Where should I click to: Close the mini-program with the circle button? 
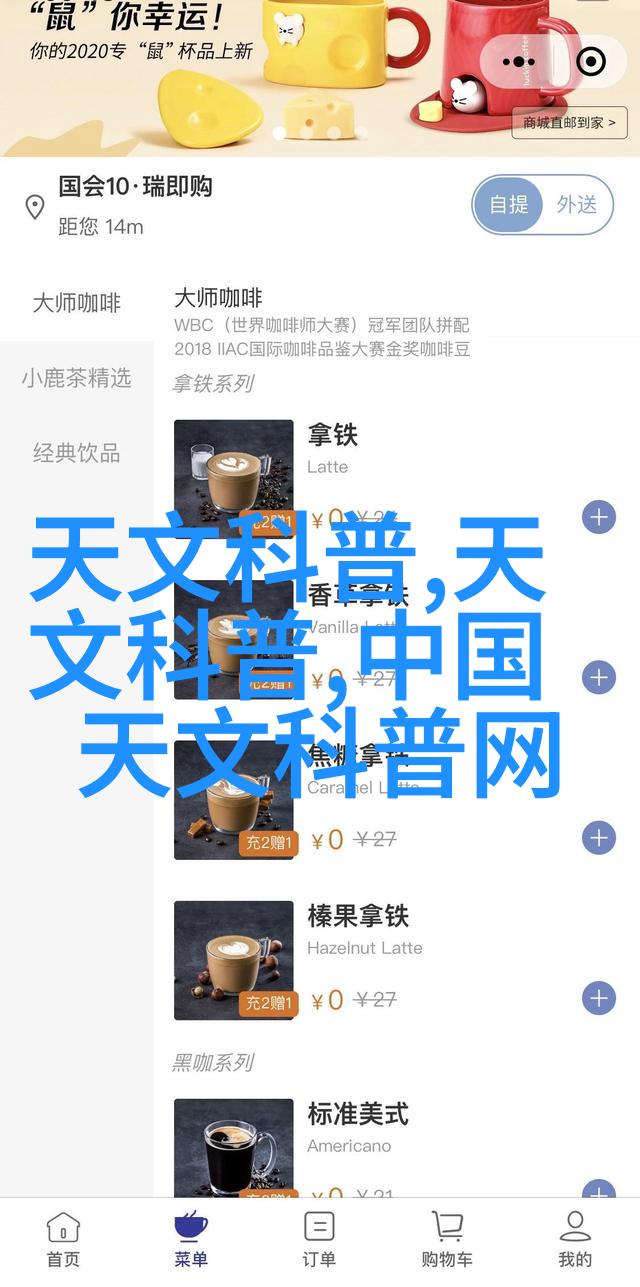coord(592,62)
